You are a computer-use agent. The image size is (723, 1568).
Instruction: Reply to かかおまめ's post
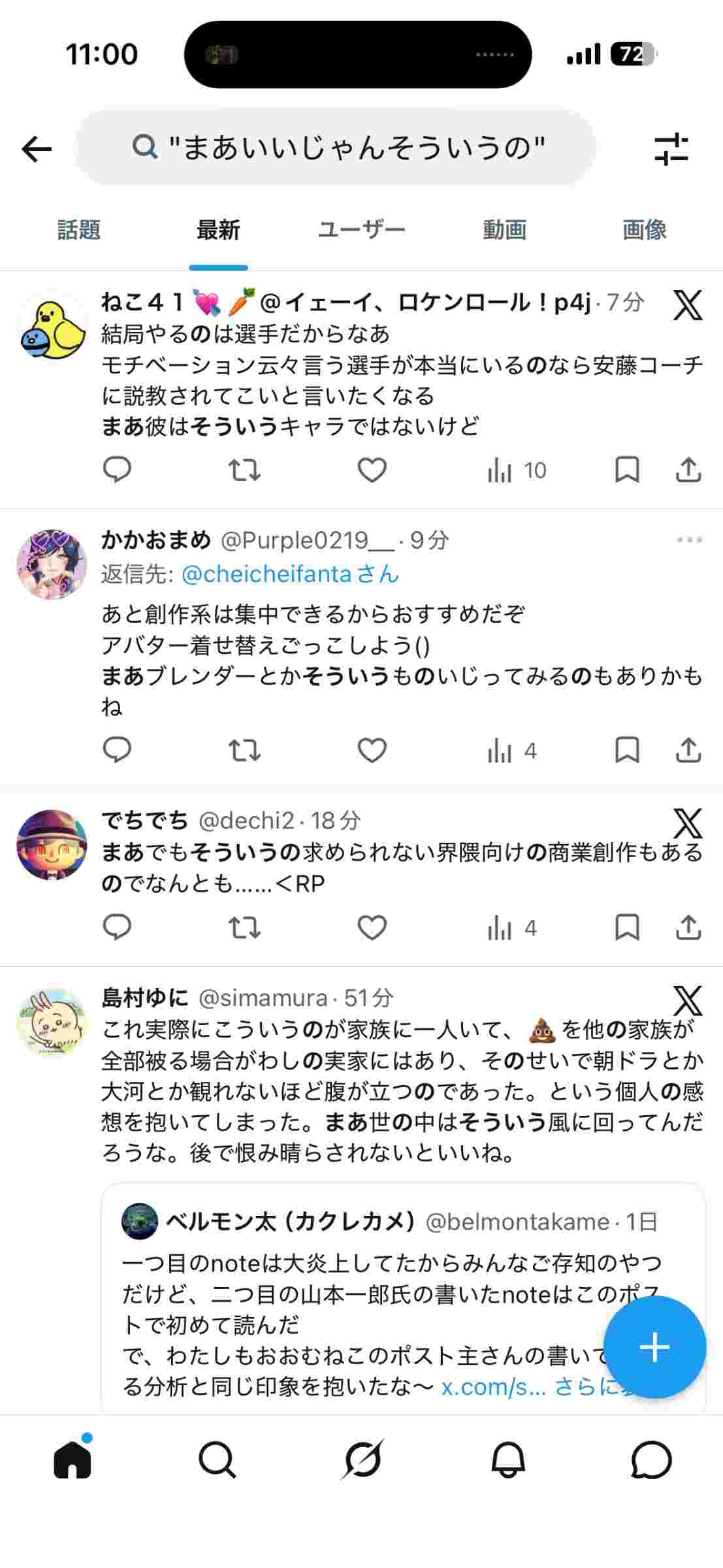pos(118,750)
